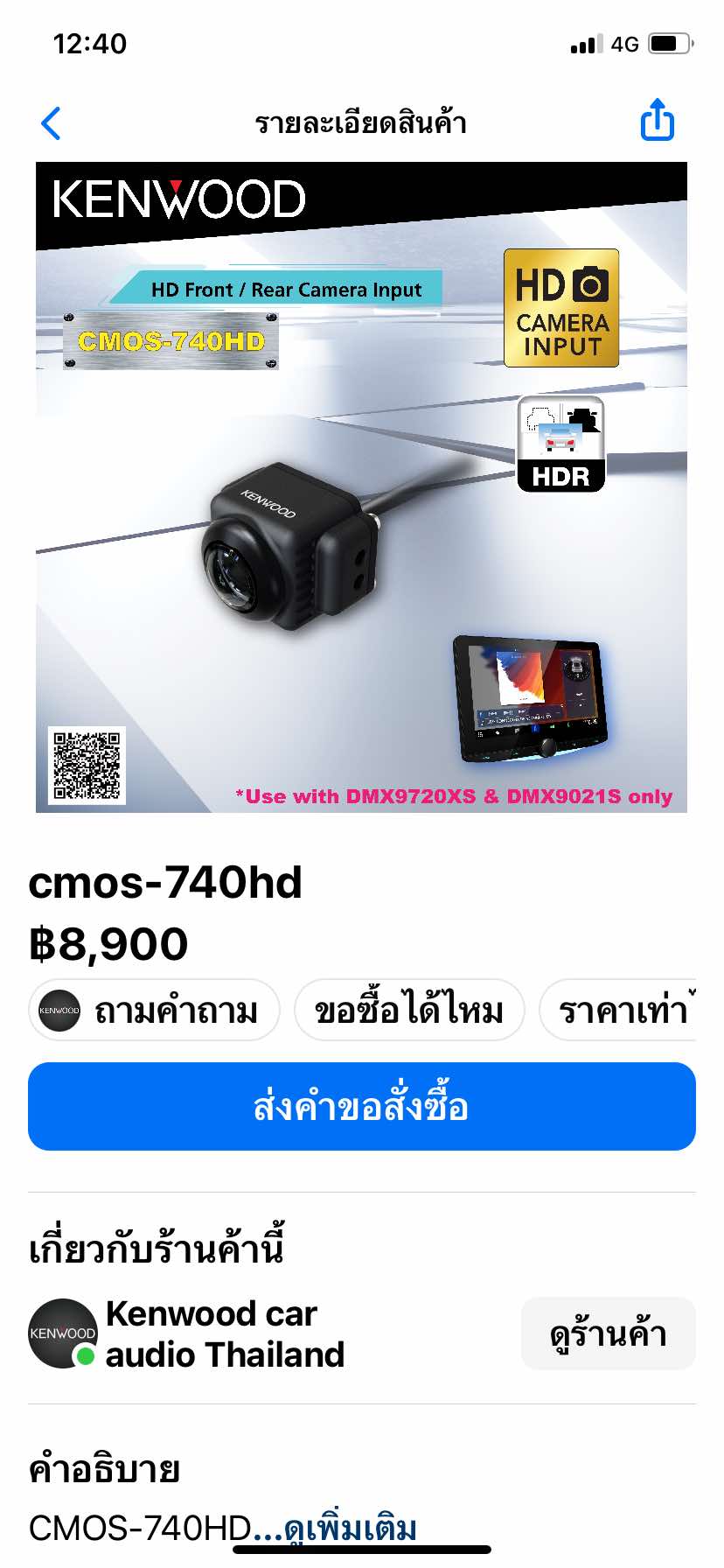Go back from product details
This screenshot has height=1568, width=724.
click(x=52, y=123)
